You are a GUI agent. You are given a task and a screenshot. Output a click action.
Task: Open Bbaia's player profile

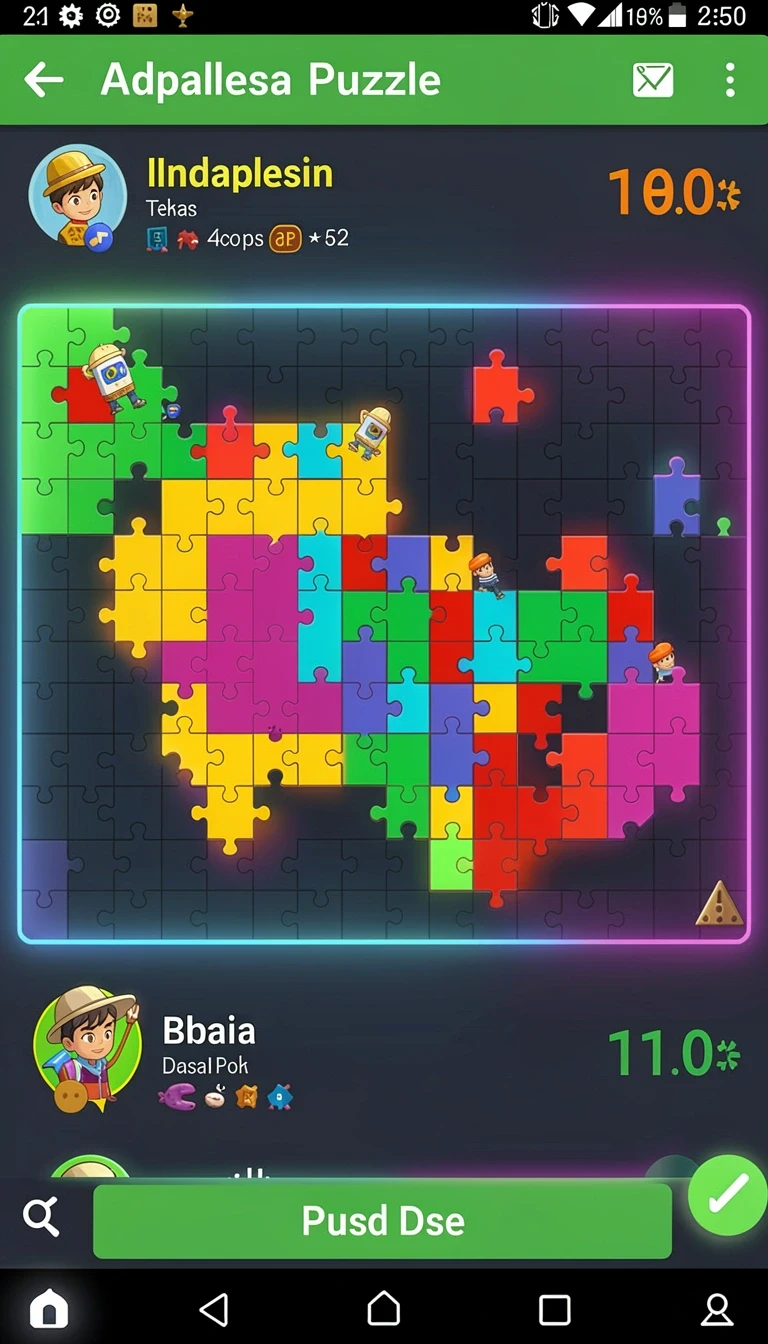[x=87, y=1048]
